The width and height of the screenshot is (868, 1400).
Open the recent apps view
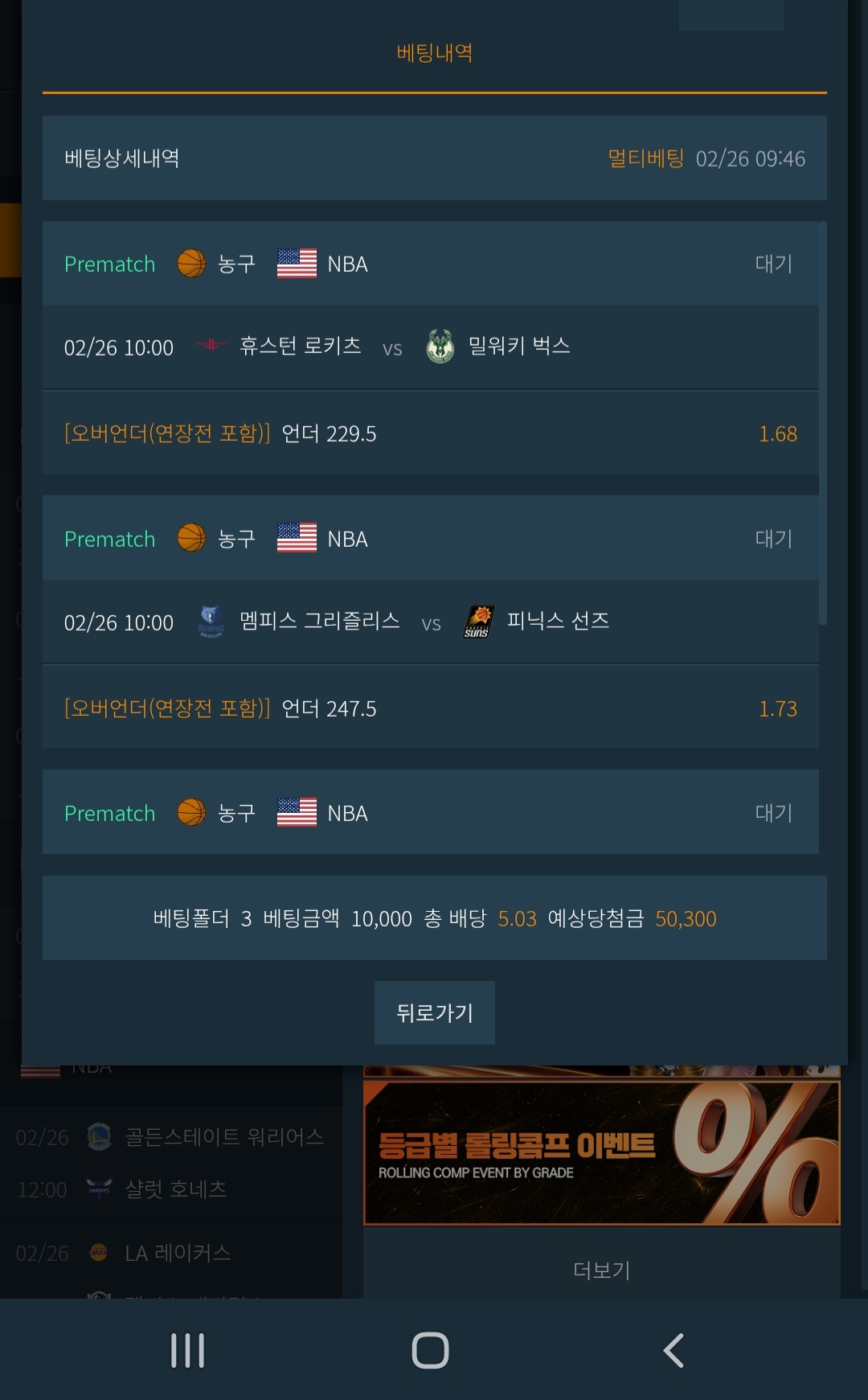click(x=187, y=1350)
